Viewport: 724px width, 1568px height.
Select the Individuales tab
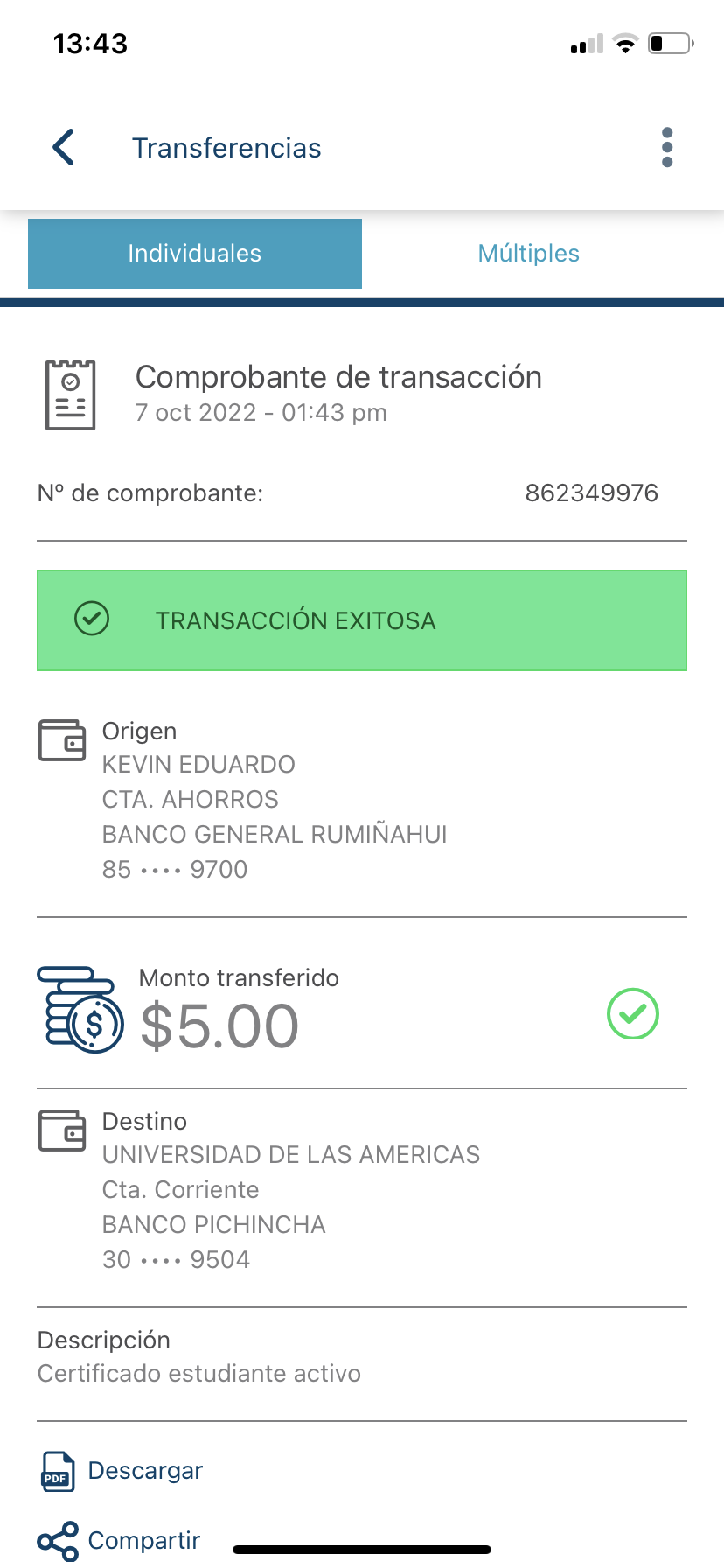click(195, 254)
